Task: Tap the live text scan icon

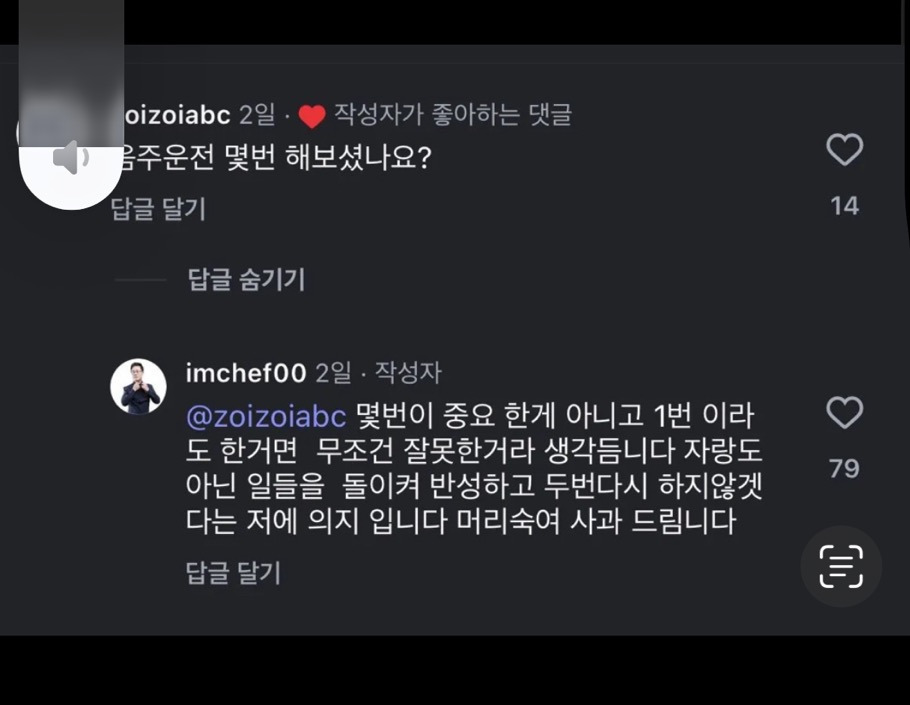Action: (x=841, y=566)
